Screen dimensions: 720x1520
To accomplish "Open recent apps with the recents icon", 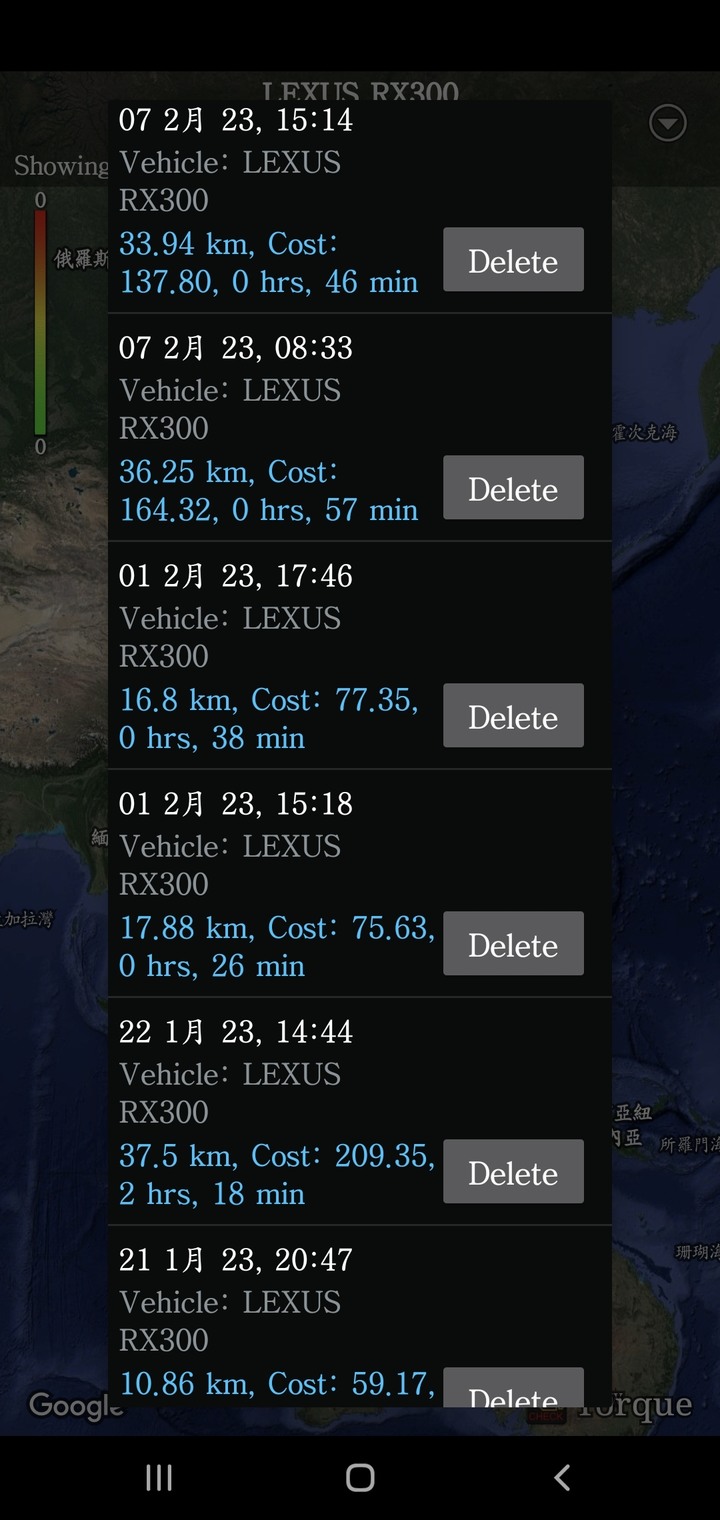I will tap(158, 1476).
